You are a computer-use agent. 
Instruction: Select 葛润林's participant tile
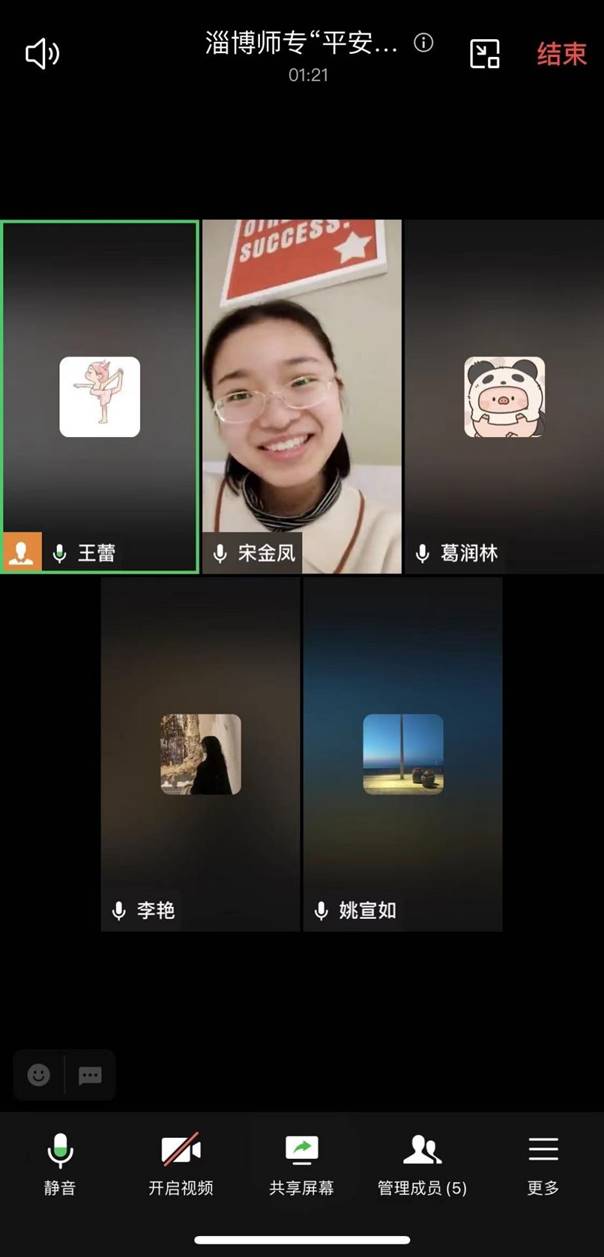[x=504, y=397]
